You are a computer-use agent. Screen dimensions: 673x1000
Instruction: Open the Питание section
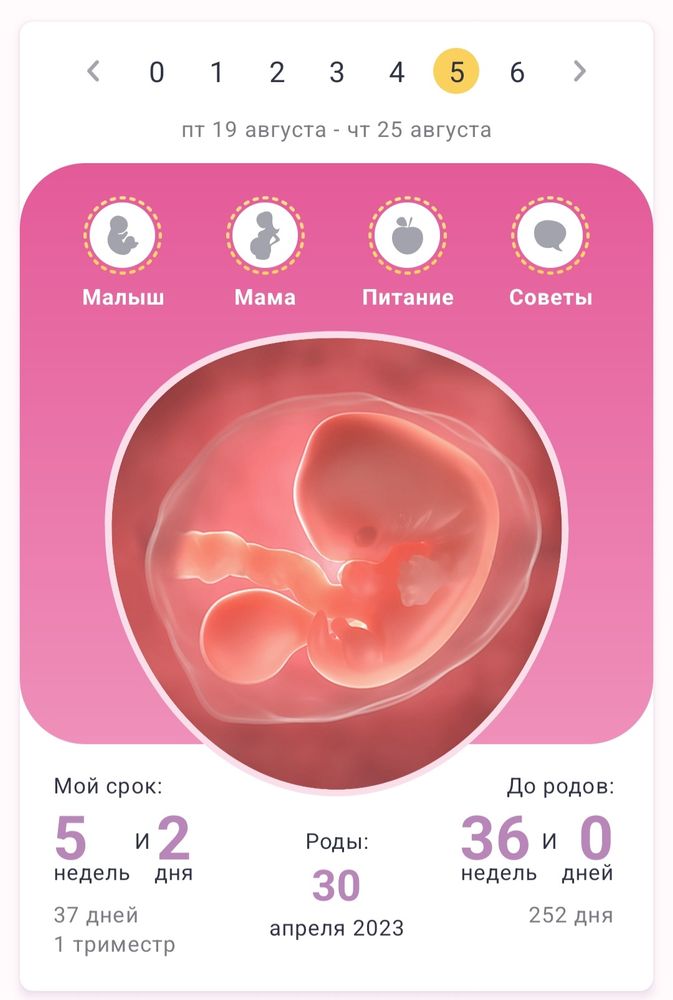407,237
